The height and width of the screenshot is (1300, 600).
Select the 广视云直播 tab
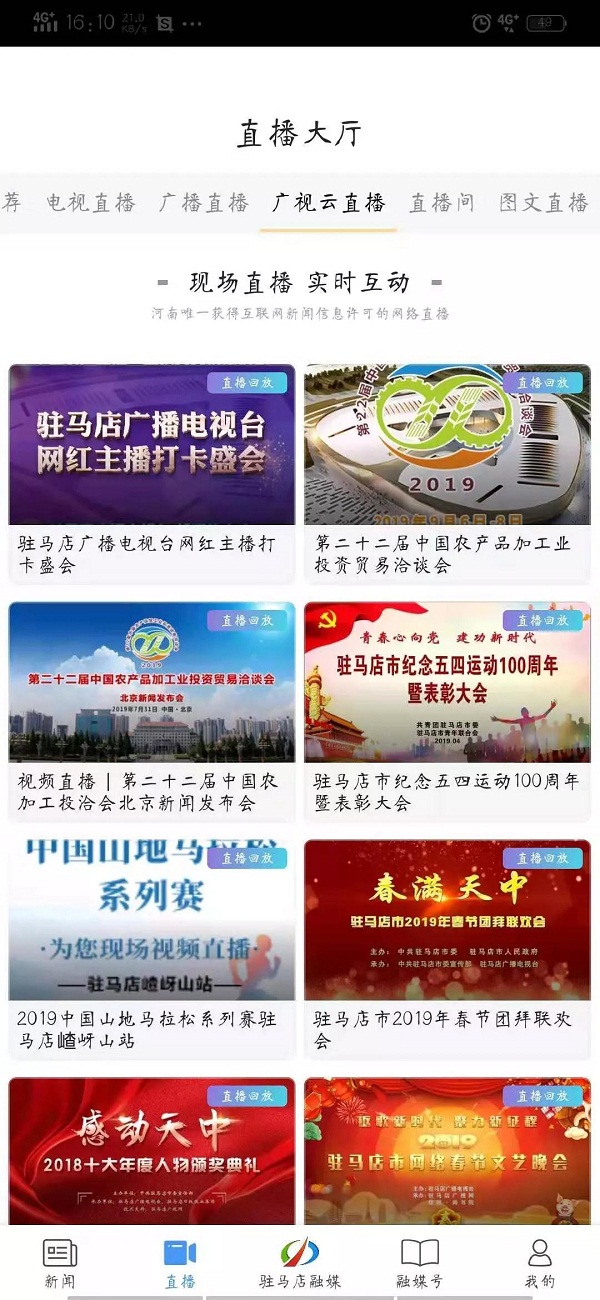[328, 203]
